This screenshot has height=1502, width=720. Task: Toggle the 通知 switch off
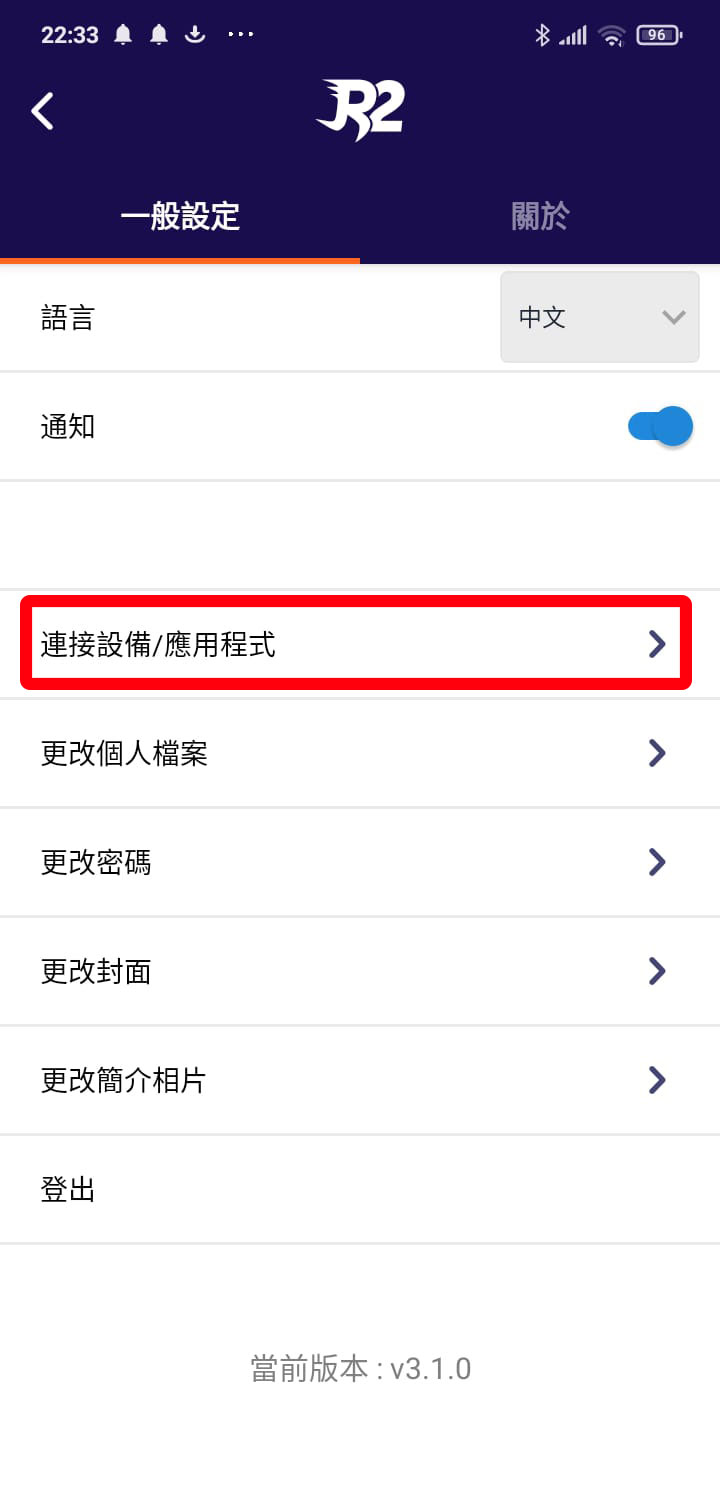click(660, 427)
